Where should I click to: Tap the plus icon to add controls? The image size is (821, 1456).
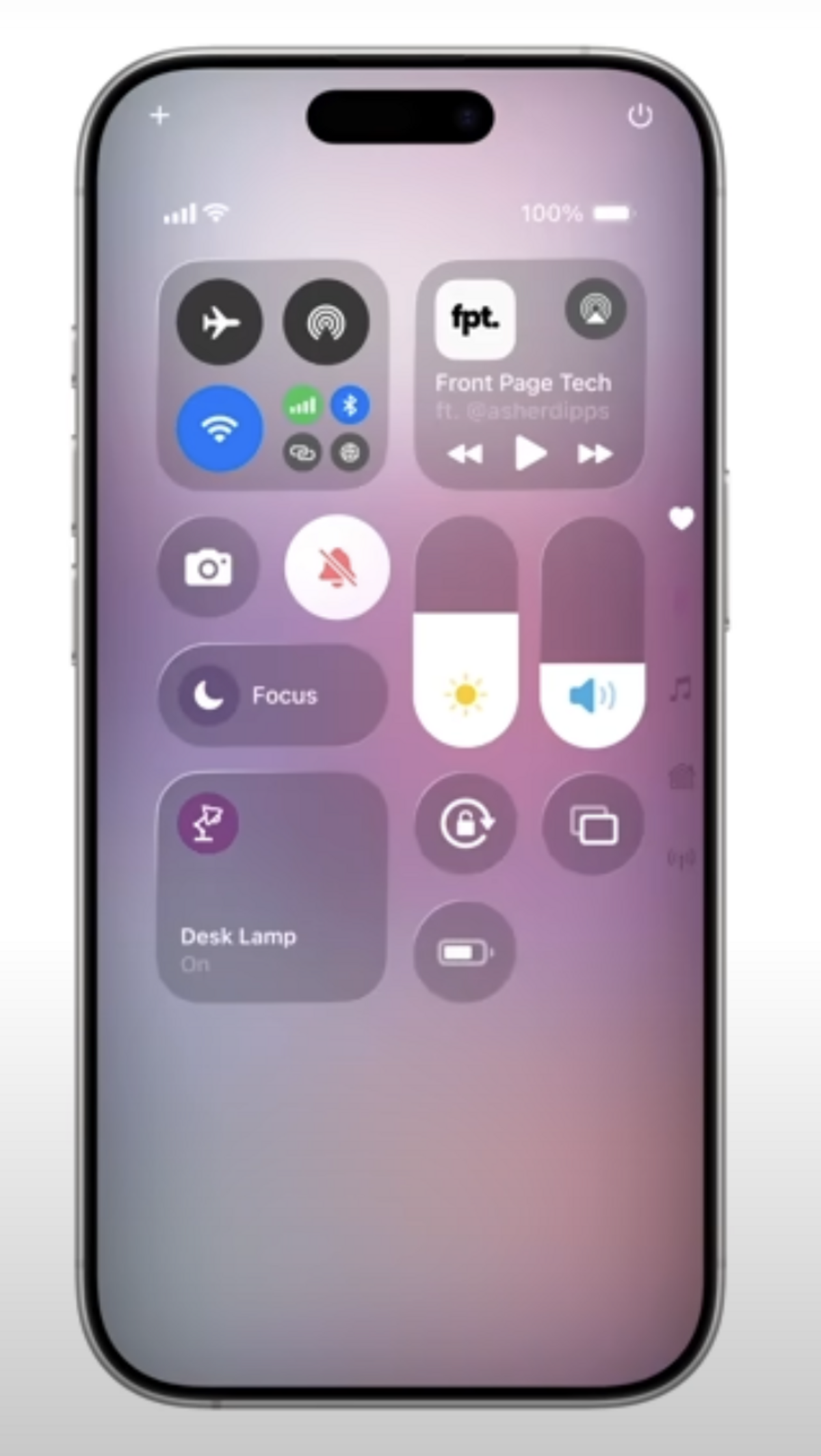point(159,115)
